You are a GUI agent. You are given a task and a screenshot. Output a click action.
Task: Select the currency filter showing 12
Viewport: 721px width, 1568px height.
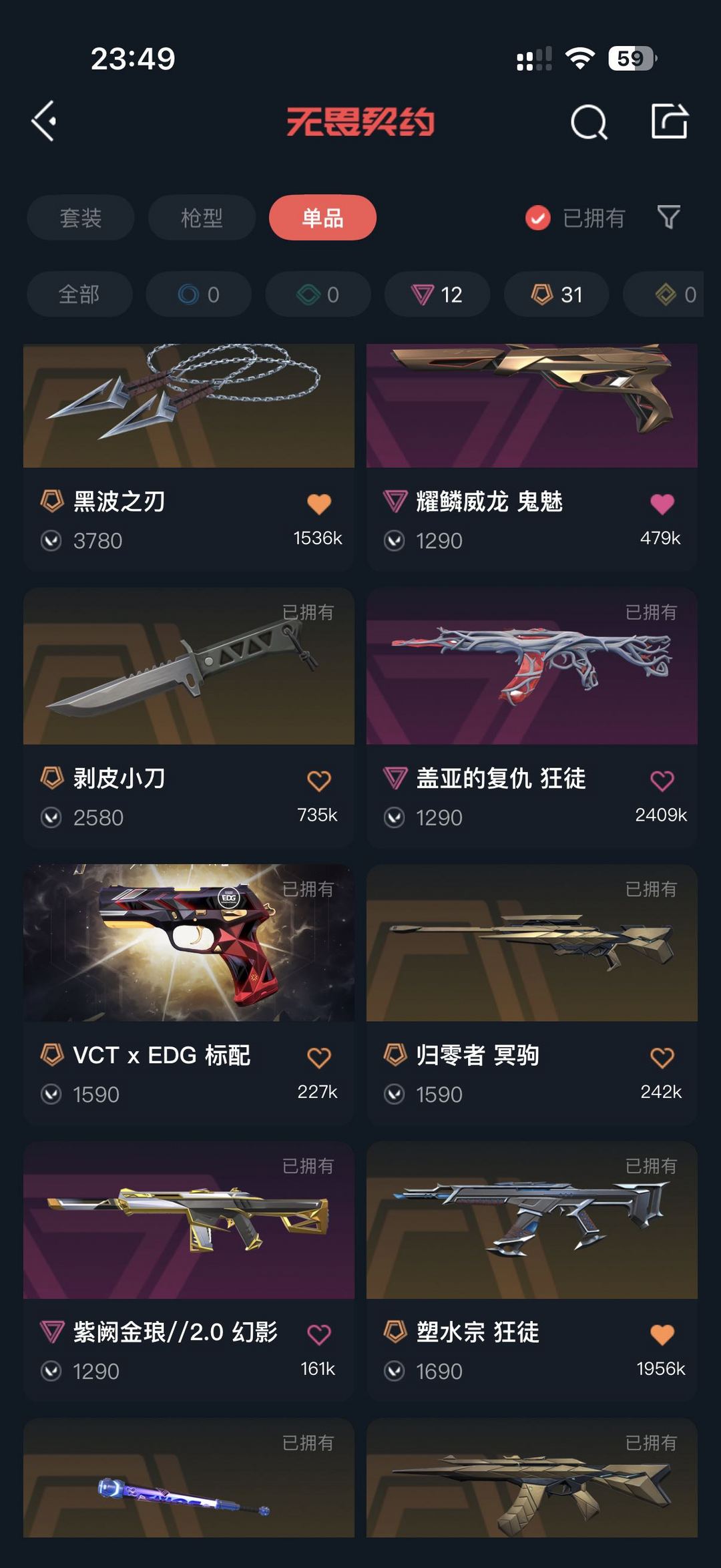point(436,294)
